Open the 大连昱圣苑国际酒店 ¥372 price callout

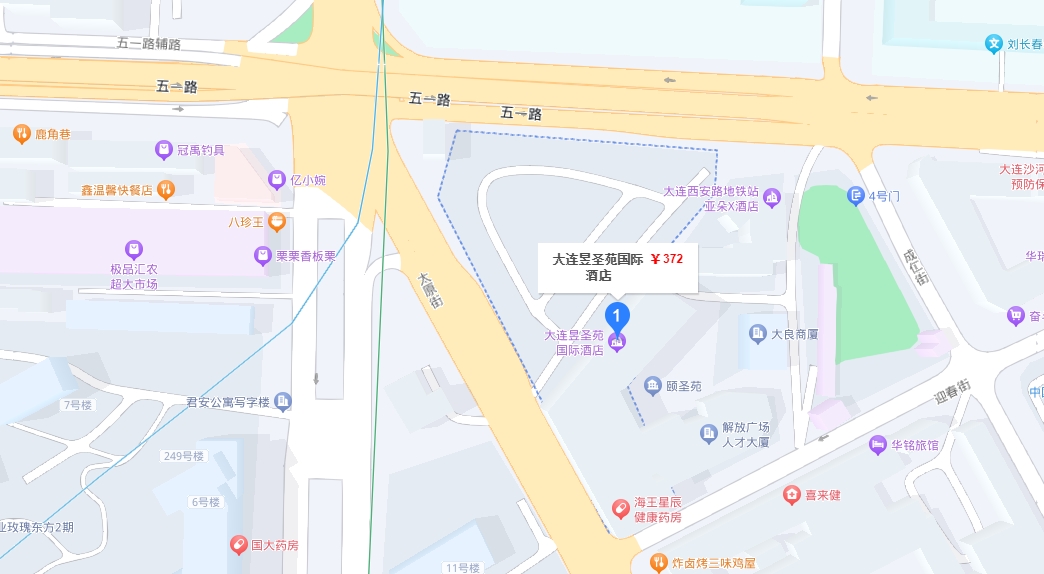point(617,267)
